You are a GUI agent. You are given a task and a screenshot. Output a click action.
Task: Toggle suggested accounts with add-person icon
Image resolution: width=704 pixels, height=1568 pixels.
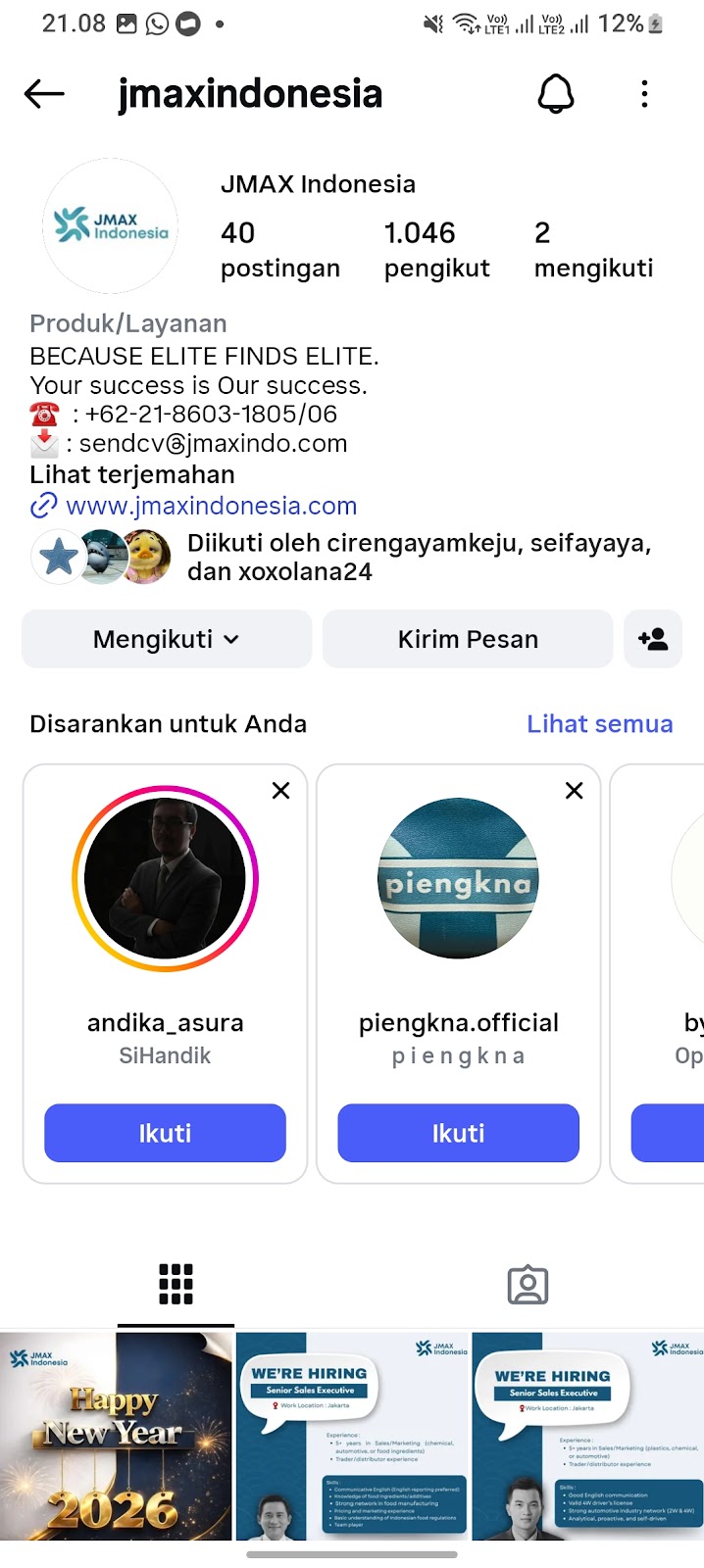point(653,639)
